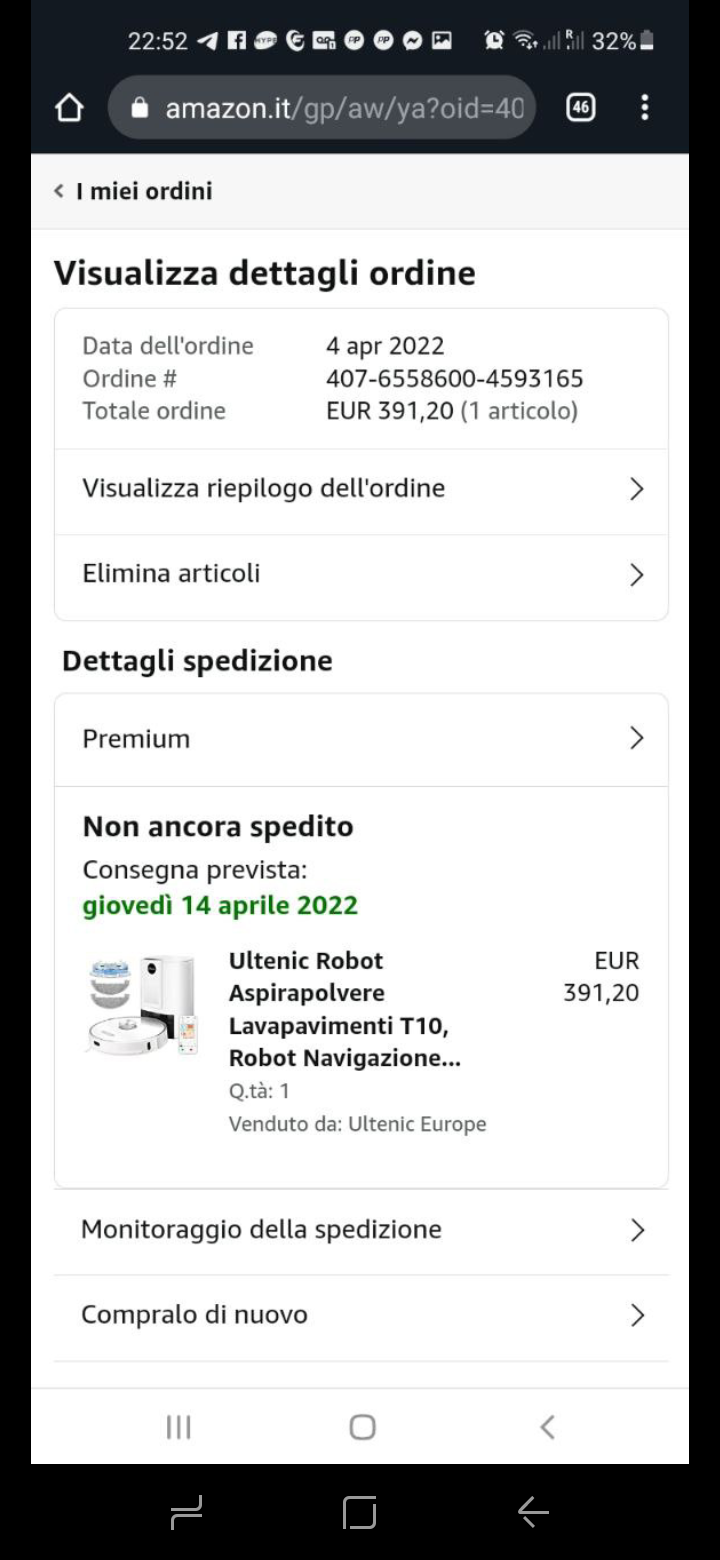Open Visualizza riepilogo dell'ordine

(360, 489)
